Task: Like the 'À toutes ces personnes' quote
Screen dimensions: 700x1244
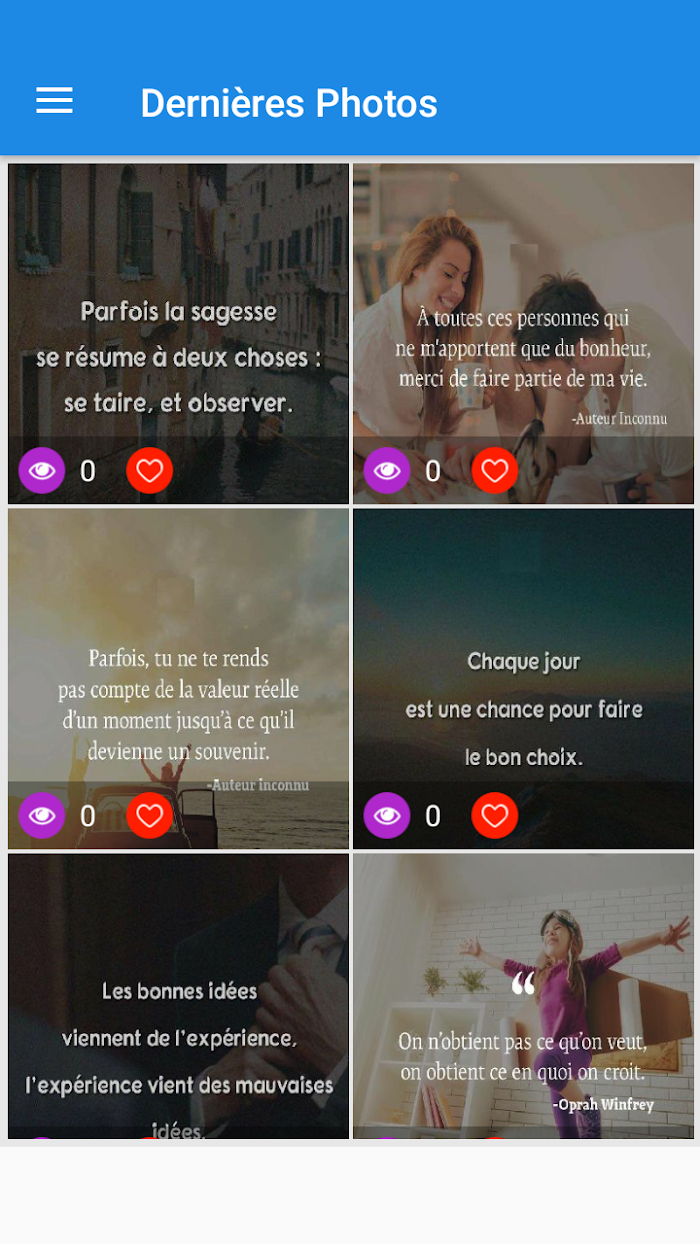Action: [495, 470]
